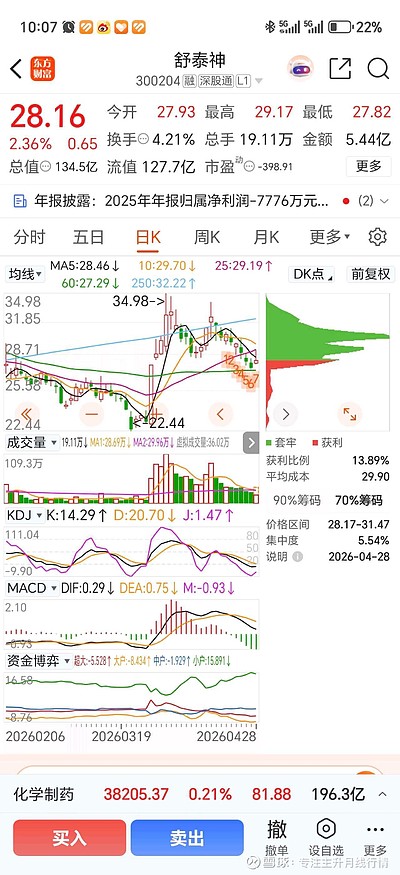Tap the red 买入 button
This screenshot has height=875, width=400.
[70, 837]
